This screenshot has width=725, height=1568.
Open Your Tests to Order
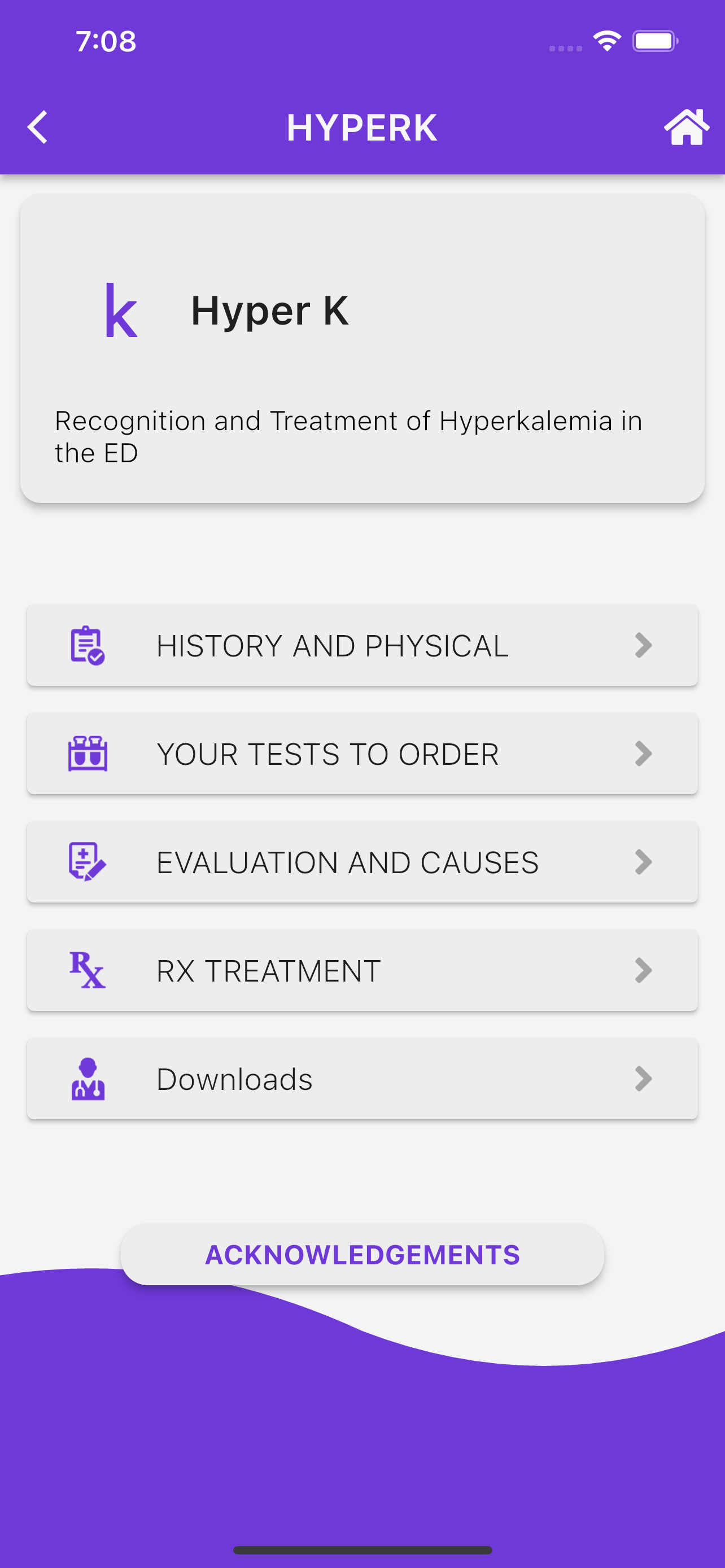tap(362, 754)
